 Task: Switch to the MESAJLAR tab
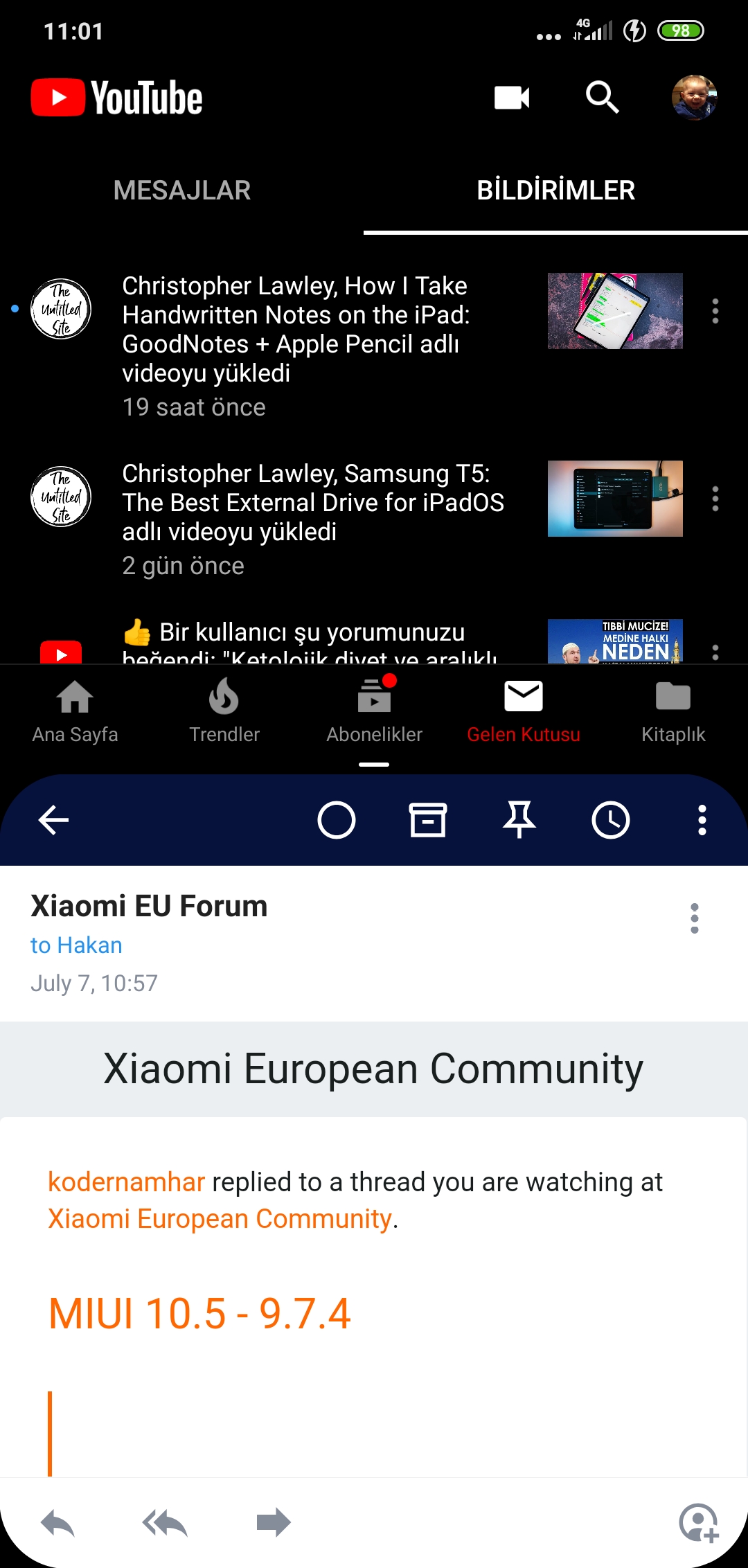click(181, 190)
